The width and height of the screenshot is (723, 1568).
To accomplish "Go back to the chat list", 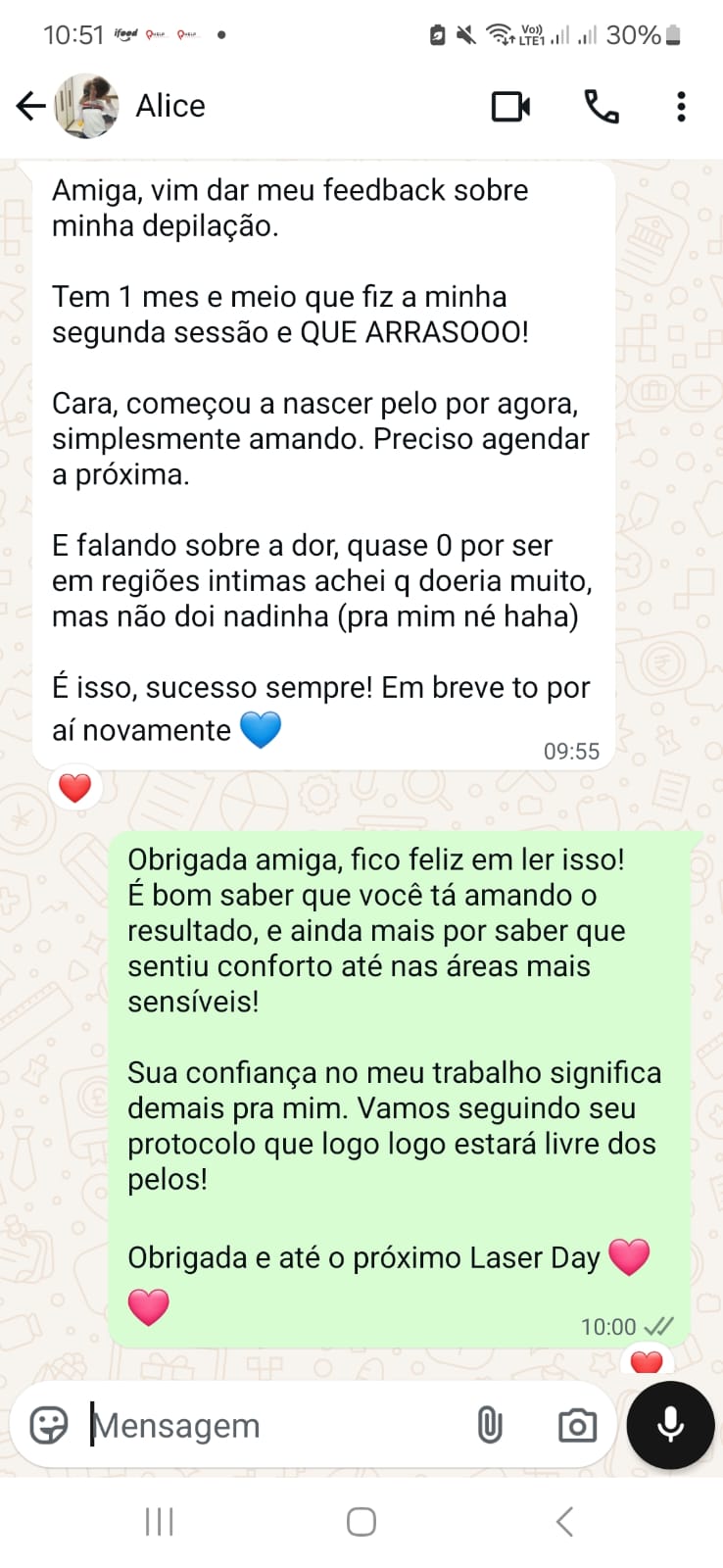I will click(x=31, y=106).
